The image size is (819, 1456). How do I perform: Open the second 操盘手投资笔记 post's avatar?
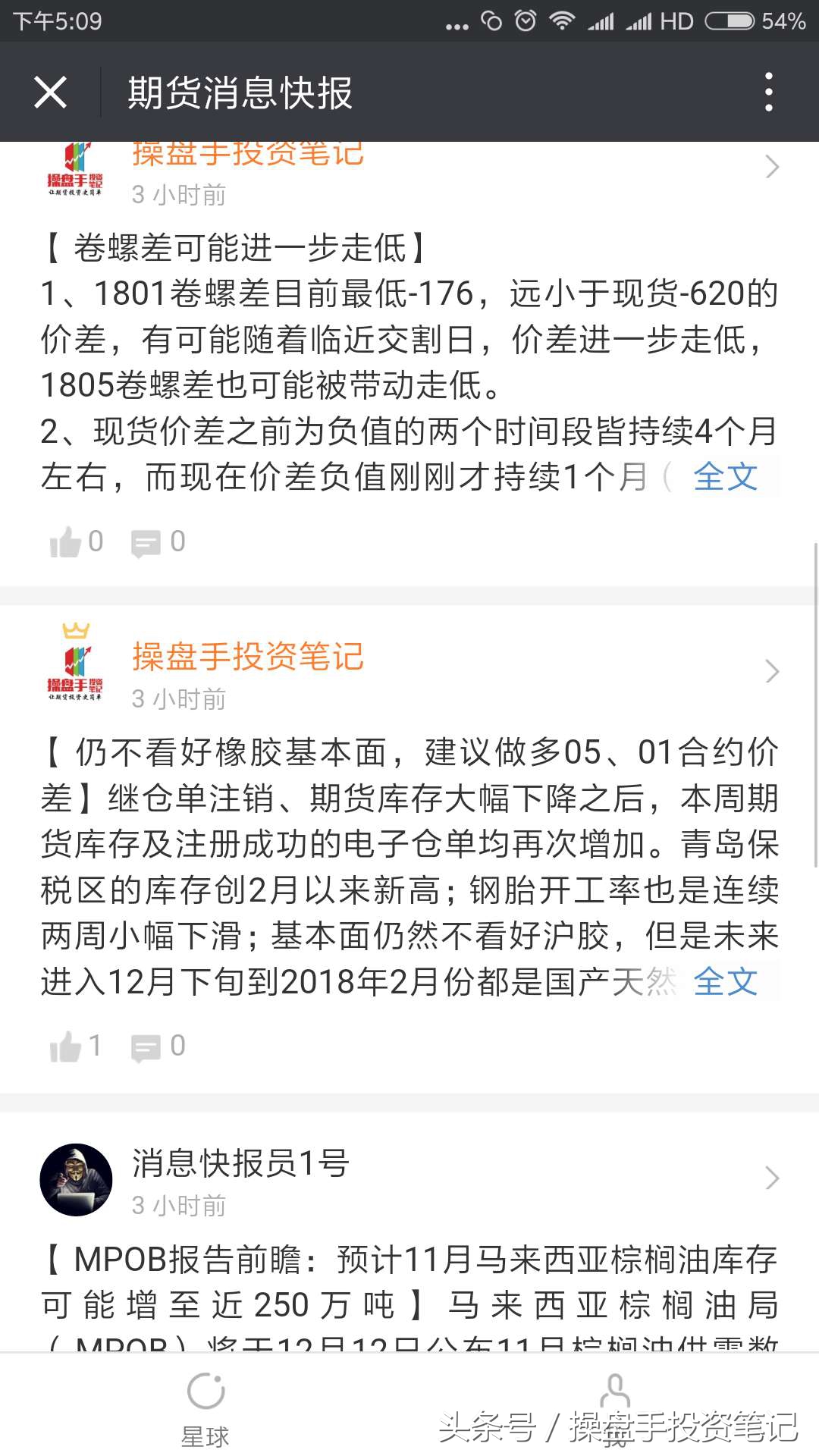[x=75, y=667]
